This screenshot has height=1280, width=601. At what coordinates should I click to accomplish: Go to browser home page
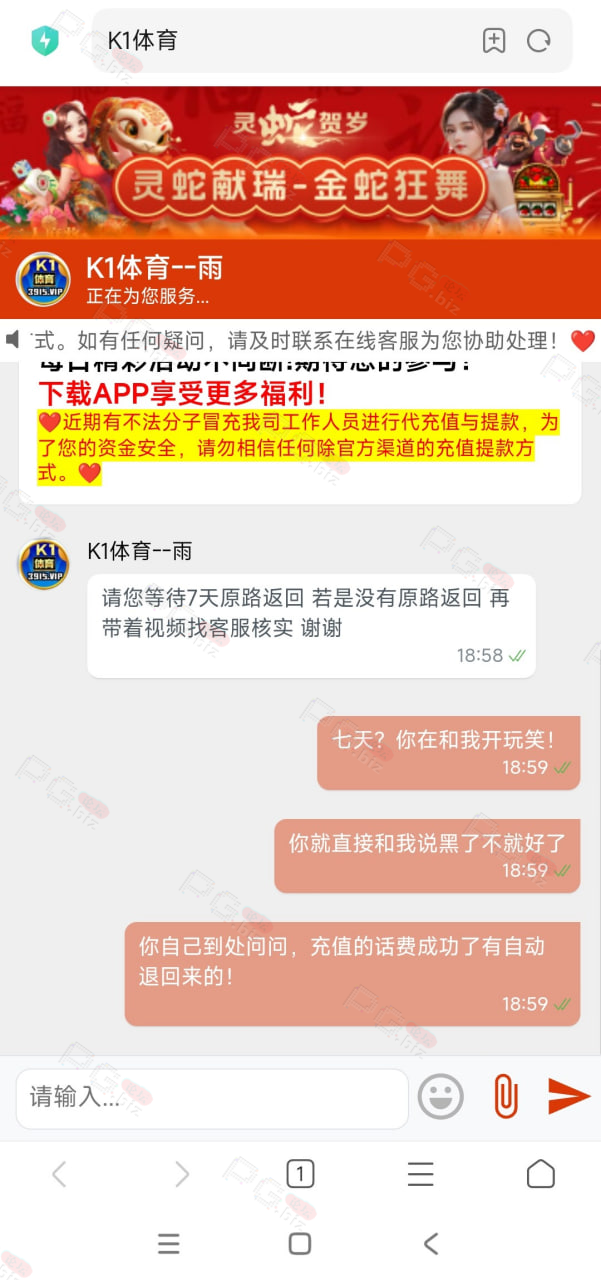point(541,1174)
